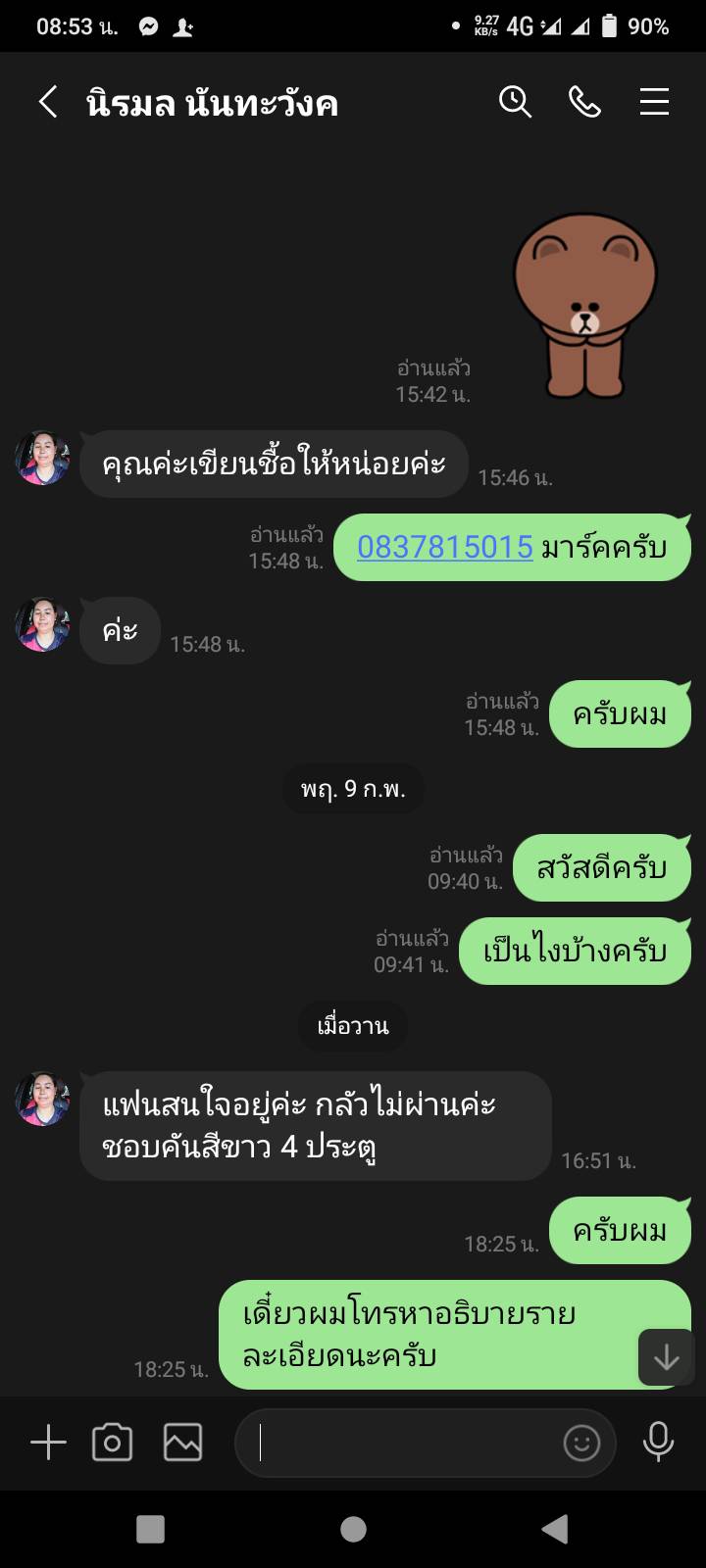Viewport: 706px width, 1568px height.
Task: Start a voice call with this contact
Action: click(x=584, y=102)
